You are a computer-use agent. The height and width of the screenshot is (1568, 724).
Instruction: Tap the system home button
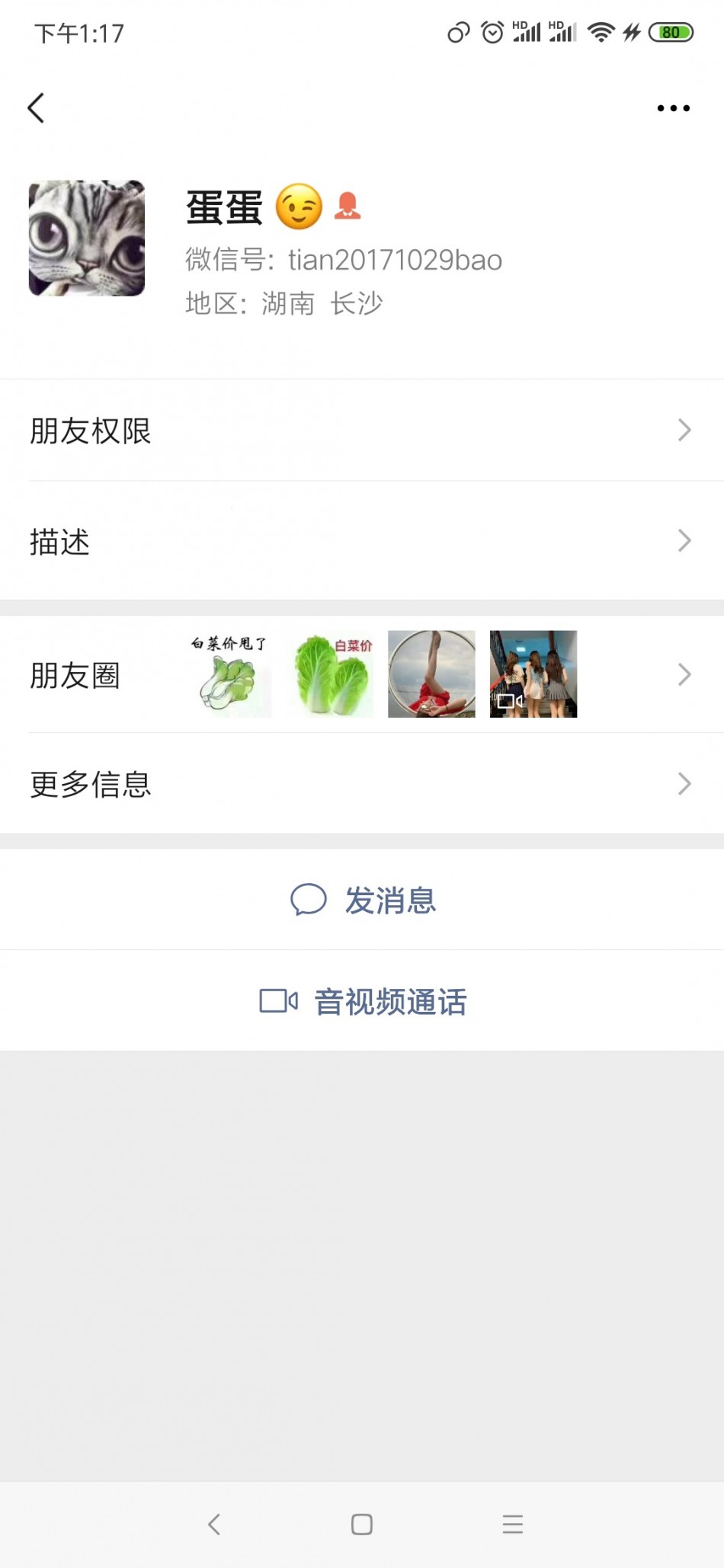(x=362, y=1524)
